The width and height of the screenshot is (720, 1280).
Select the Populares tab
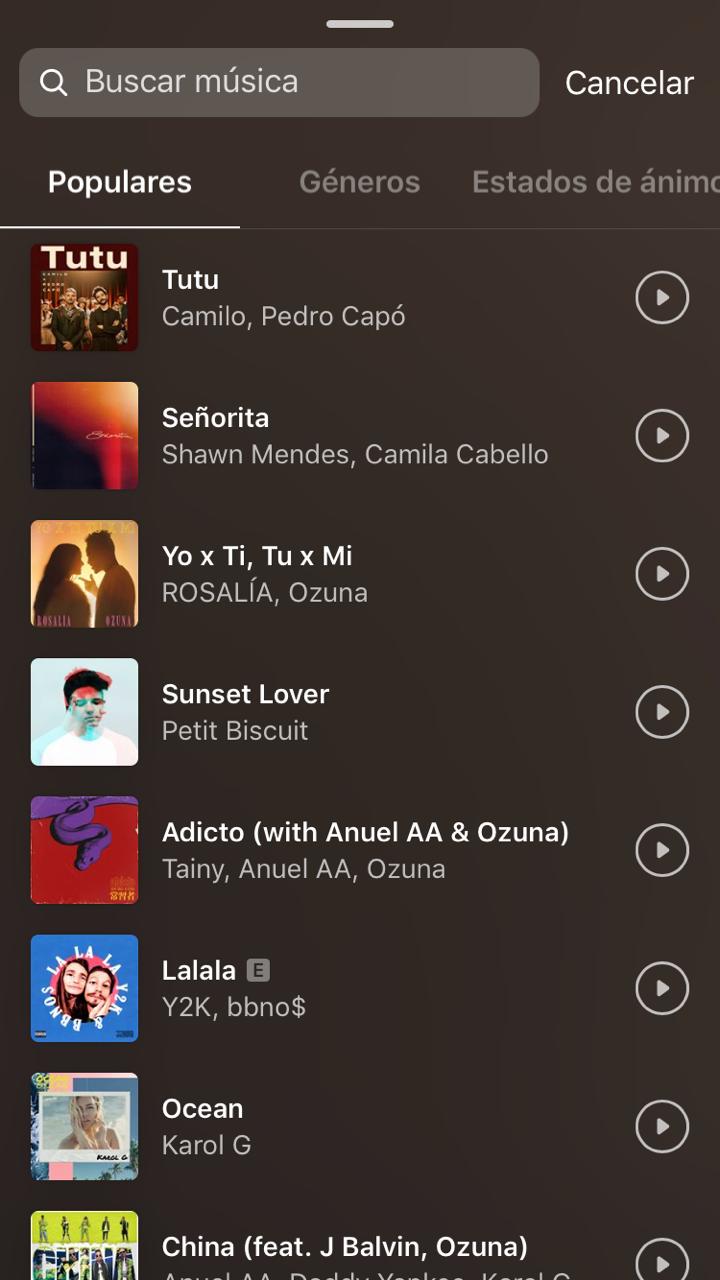coord(120,182)
